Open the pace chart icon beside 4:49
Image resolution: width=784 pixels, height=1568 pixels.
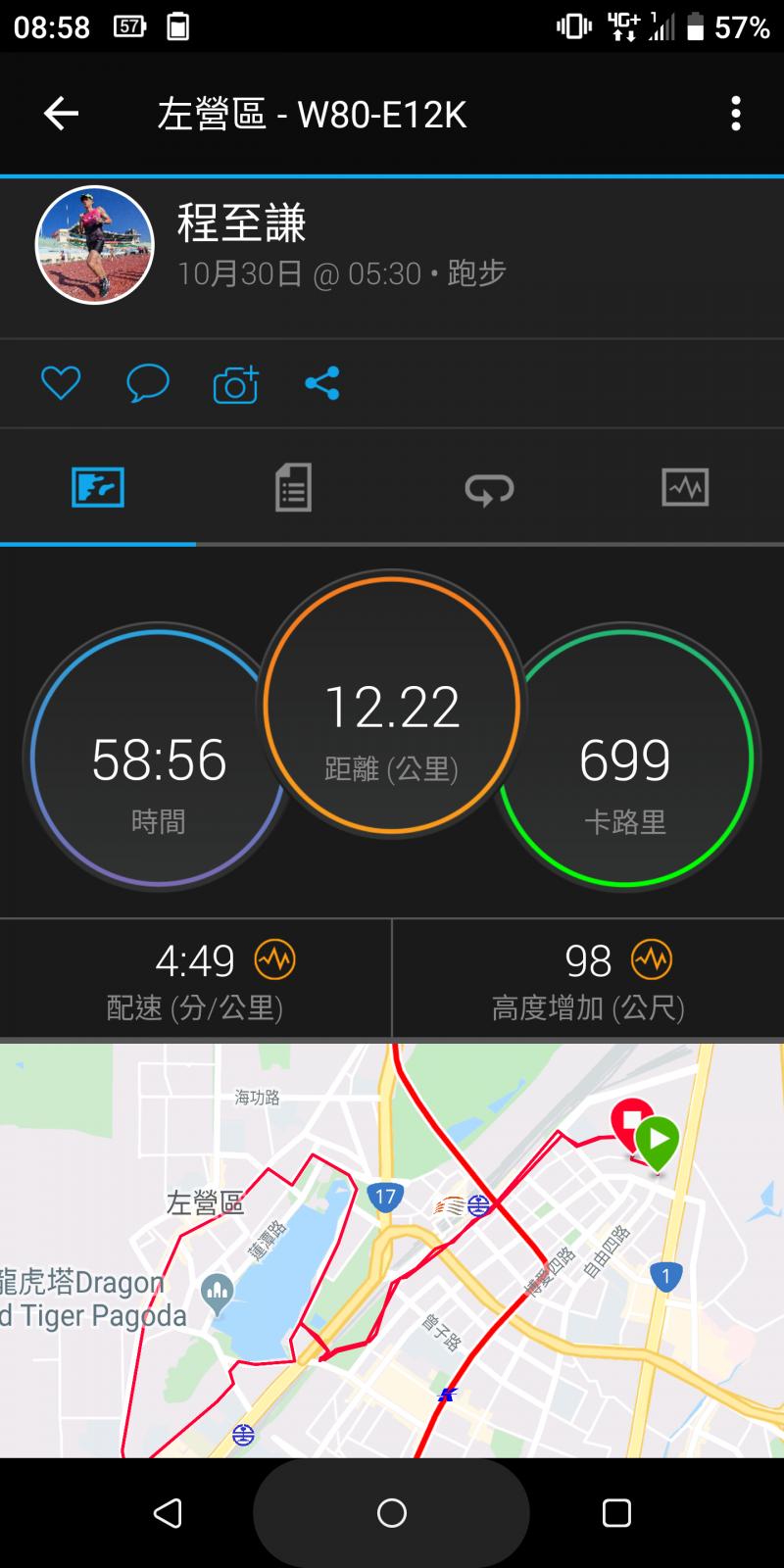click(x=274, y=959)
